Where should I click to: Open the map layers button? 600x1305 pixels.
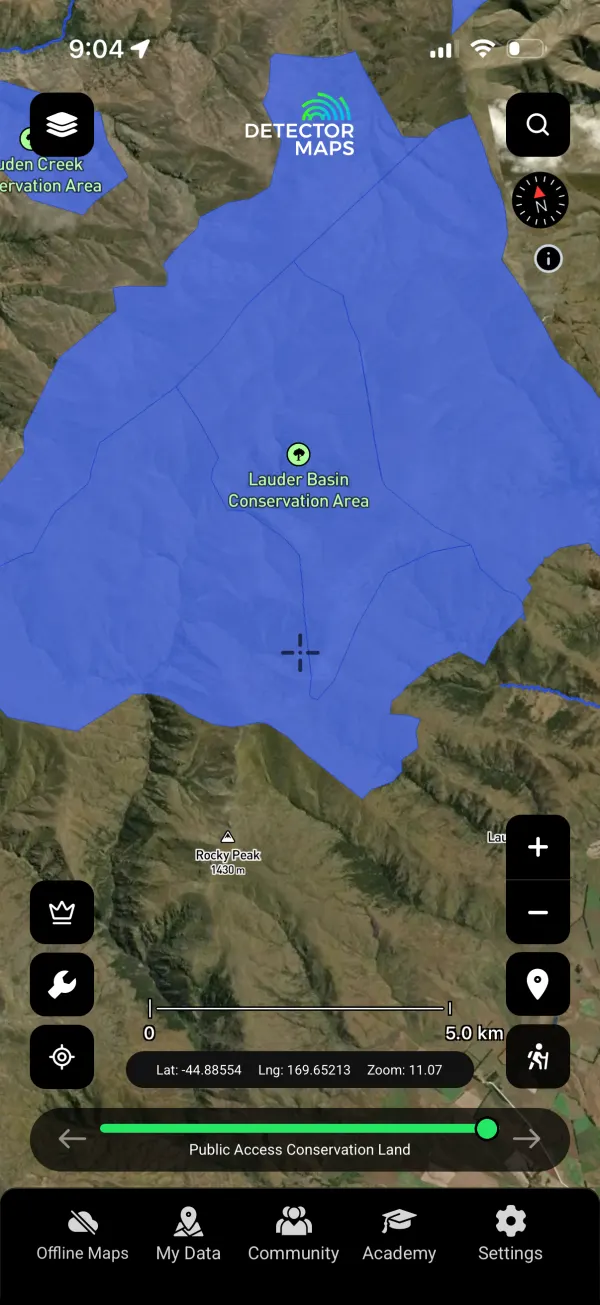coord(62,125)
